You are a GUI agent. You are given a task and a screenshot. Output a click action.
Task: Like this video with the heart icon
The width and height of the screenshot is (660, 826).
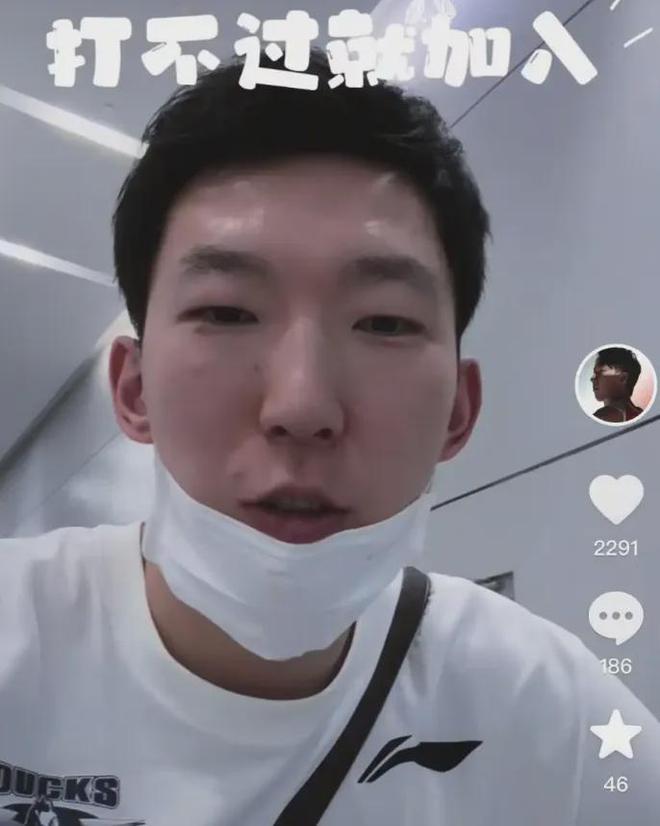[x=615, y=498]
